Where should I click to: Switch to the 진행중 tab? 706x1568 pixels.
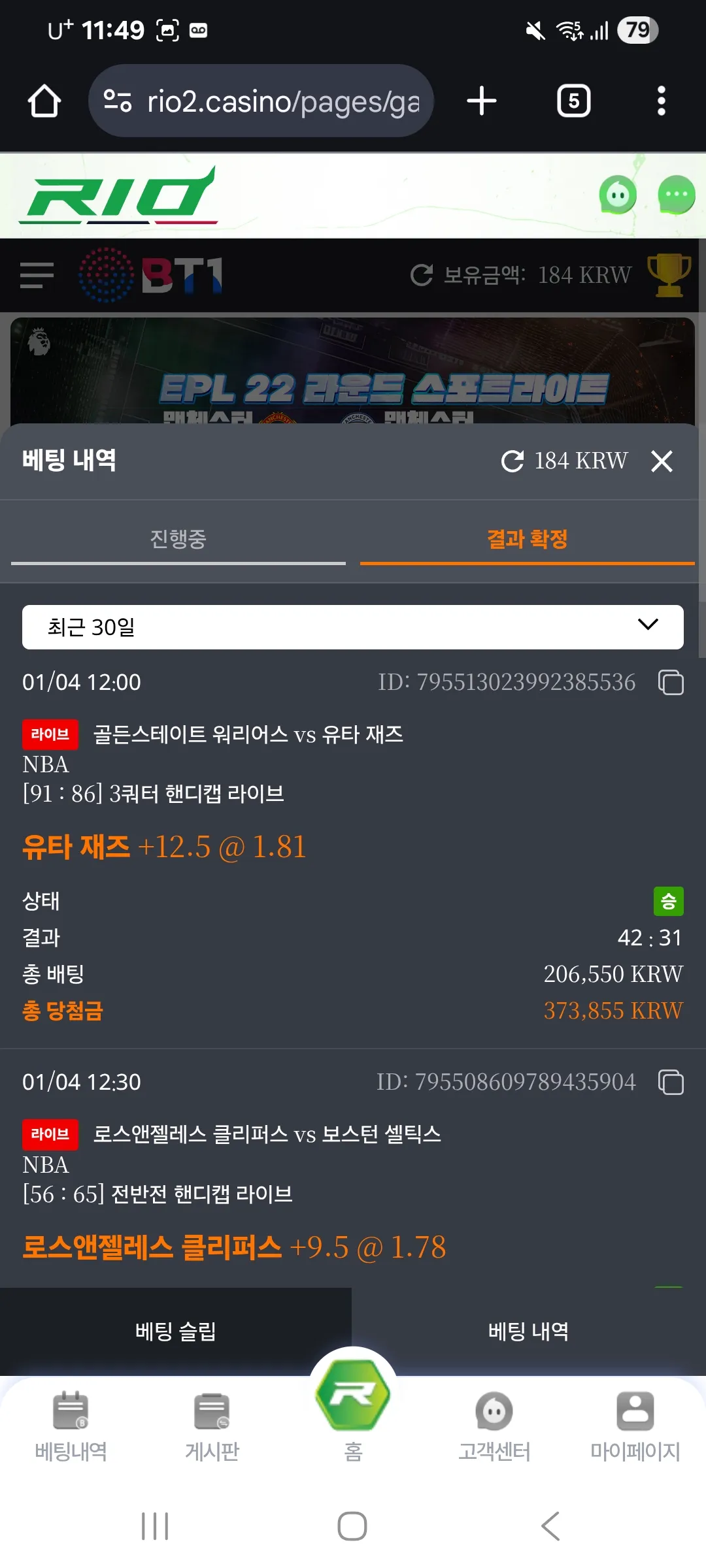pyautogui.click(x=178, y=540)
